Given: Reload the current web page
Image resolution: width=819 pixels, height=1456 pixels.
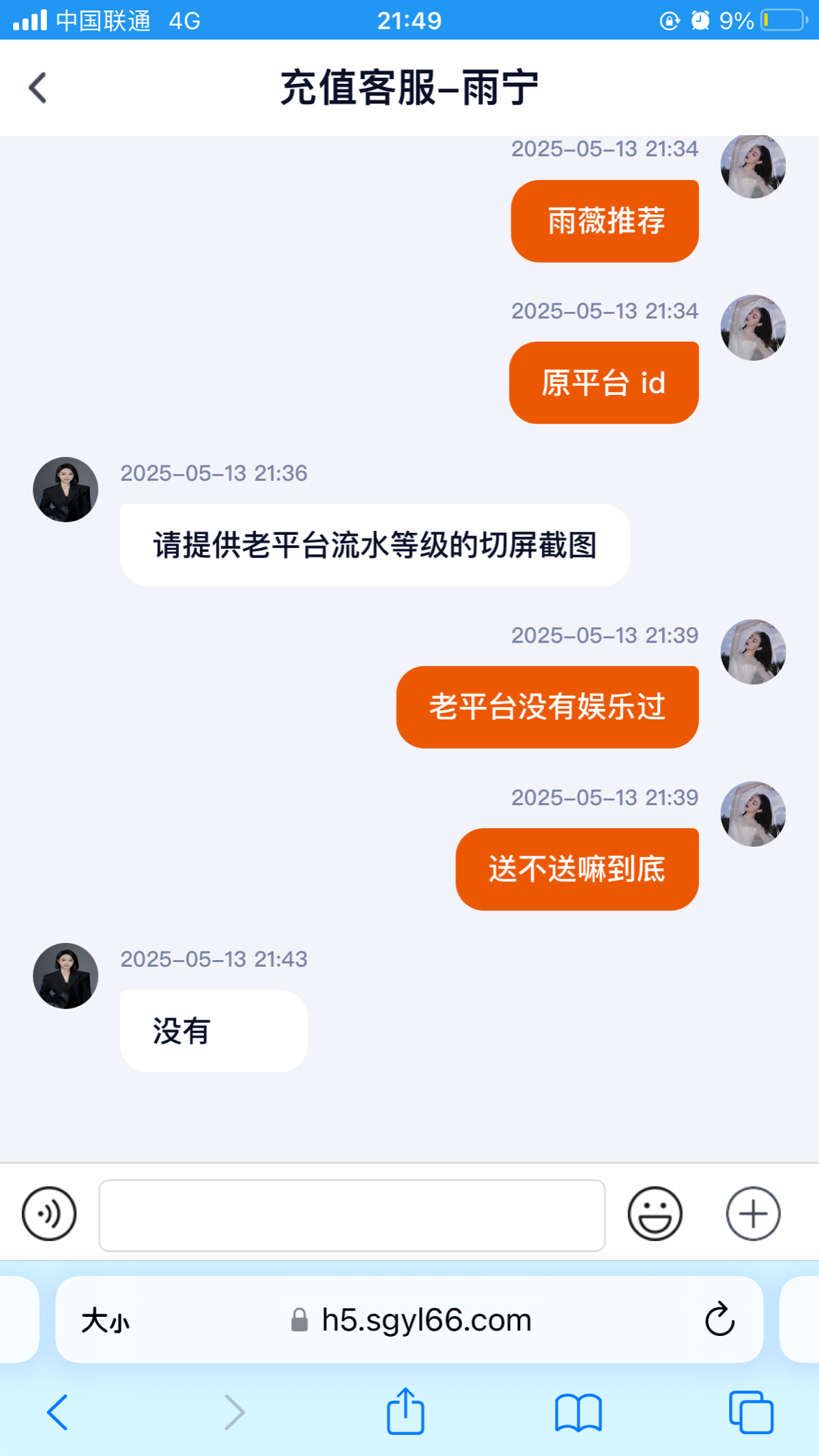Looking at the screenshot, I should [719, 1320].
